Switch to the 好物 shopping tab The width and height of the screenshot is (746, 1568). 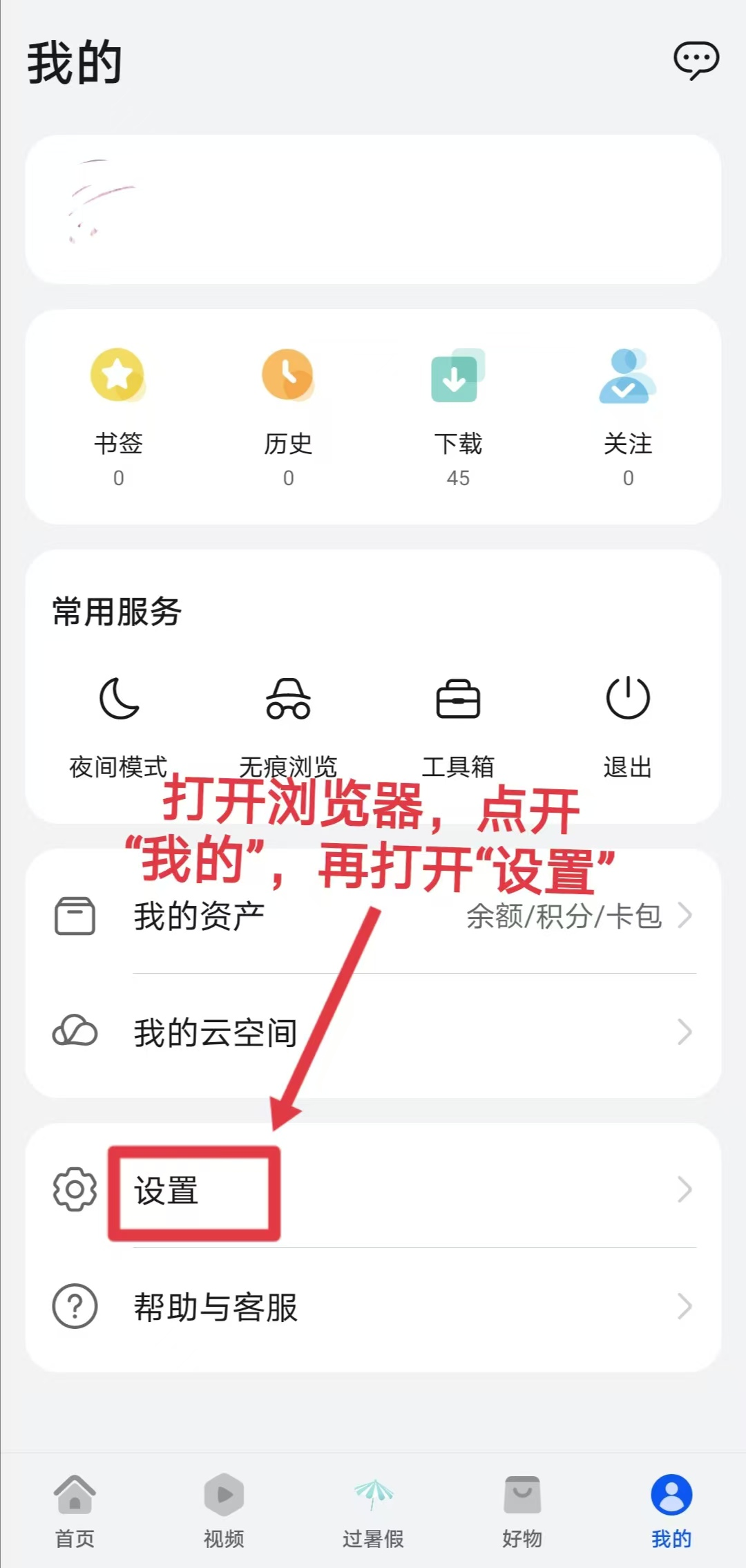(x=522, y=1510)
